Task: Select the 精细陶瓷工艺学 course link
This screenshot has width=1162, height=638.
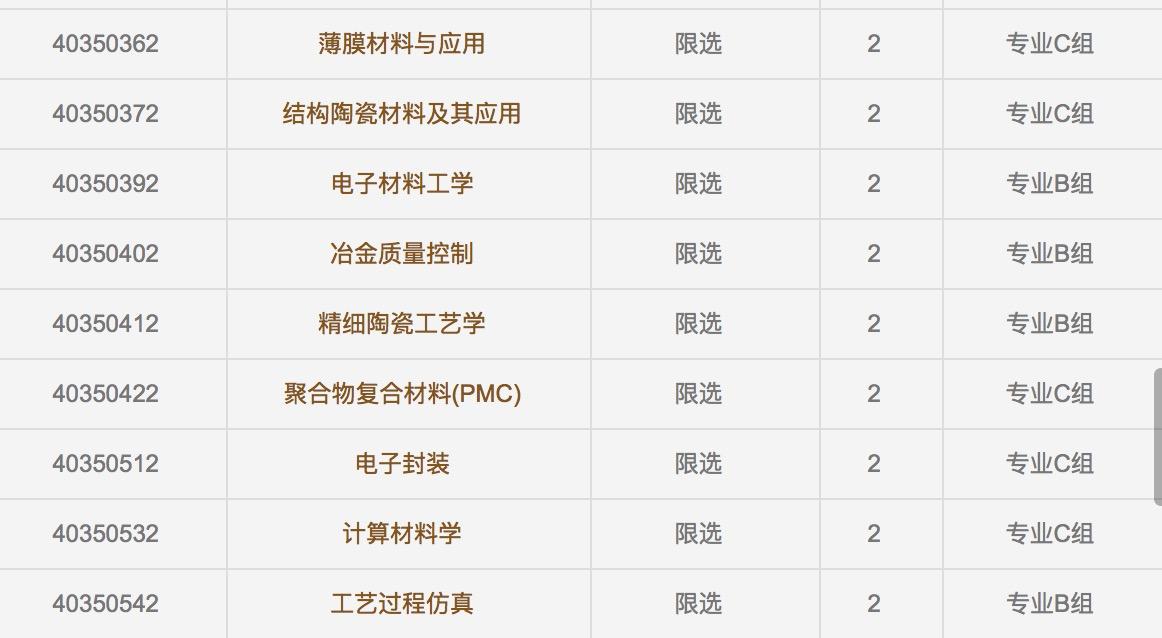Action: pos(401,324)
